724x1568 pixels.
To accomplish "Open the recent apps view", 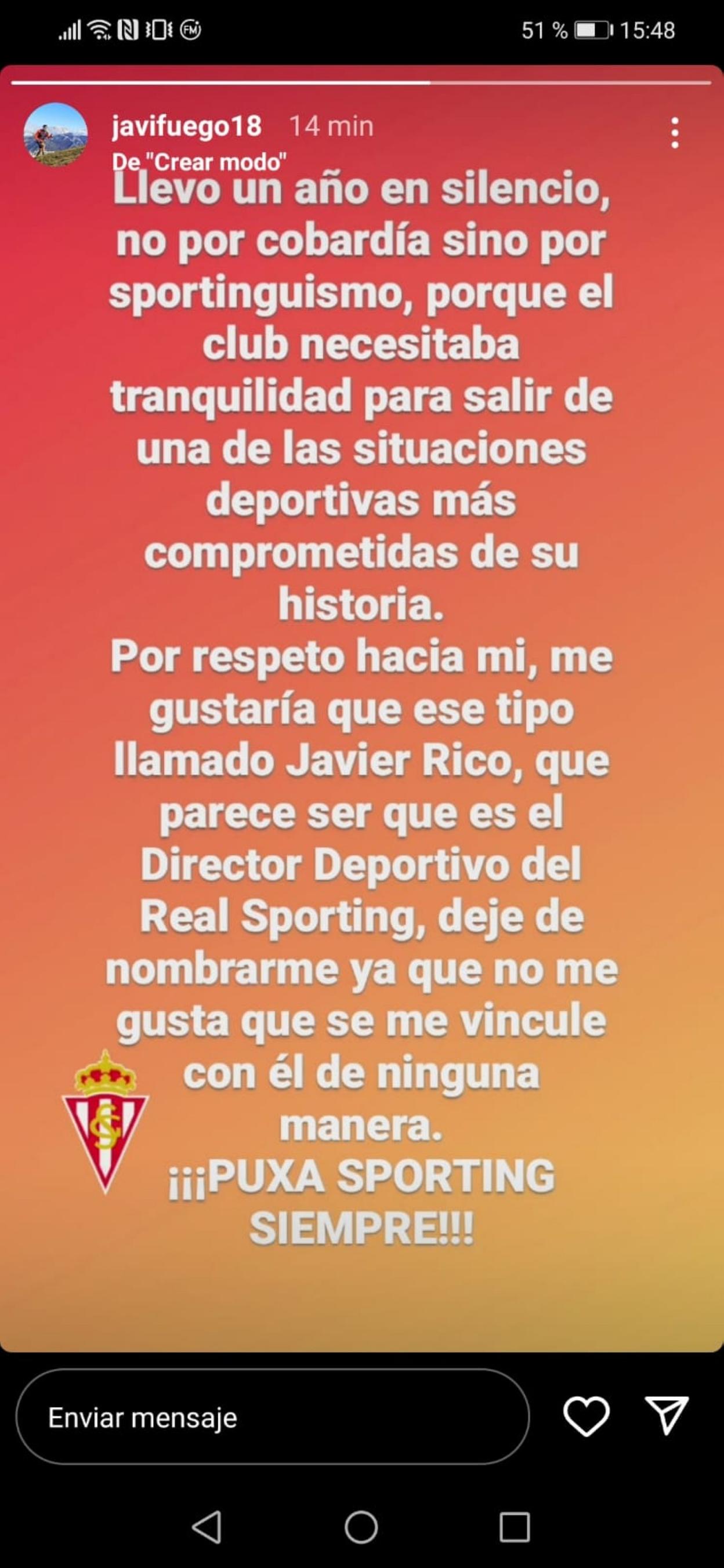I will pos(515,1527).
